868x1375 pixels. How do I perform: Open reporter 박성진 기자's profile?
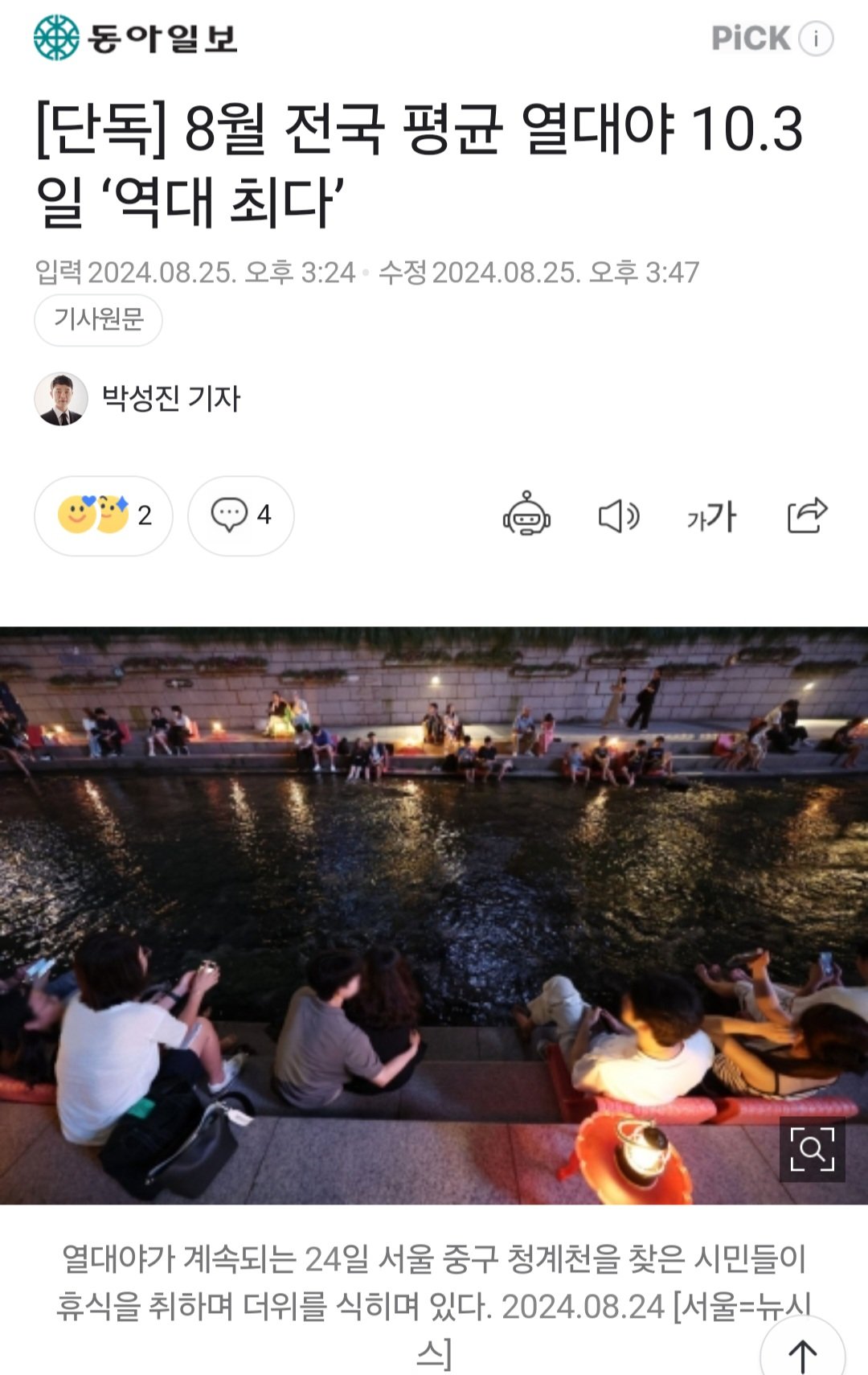tap(170, 398)
